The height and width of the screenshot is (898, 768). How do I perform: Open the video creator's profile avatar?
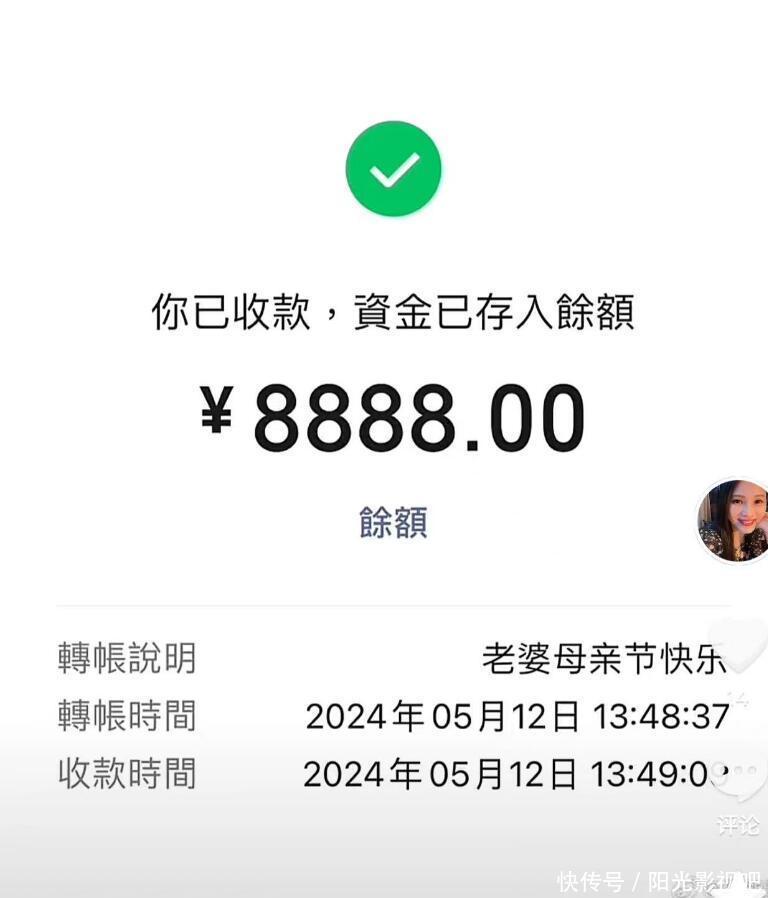pyautogui.click(x=733, y=520)
